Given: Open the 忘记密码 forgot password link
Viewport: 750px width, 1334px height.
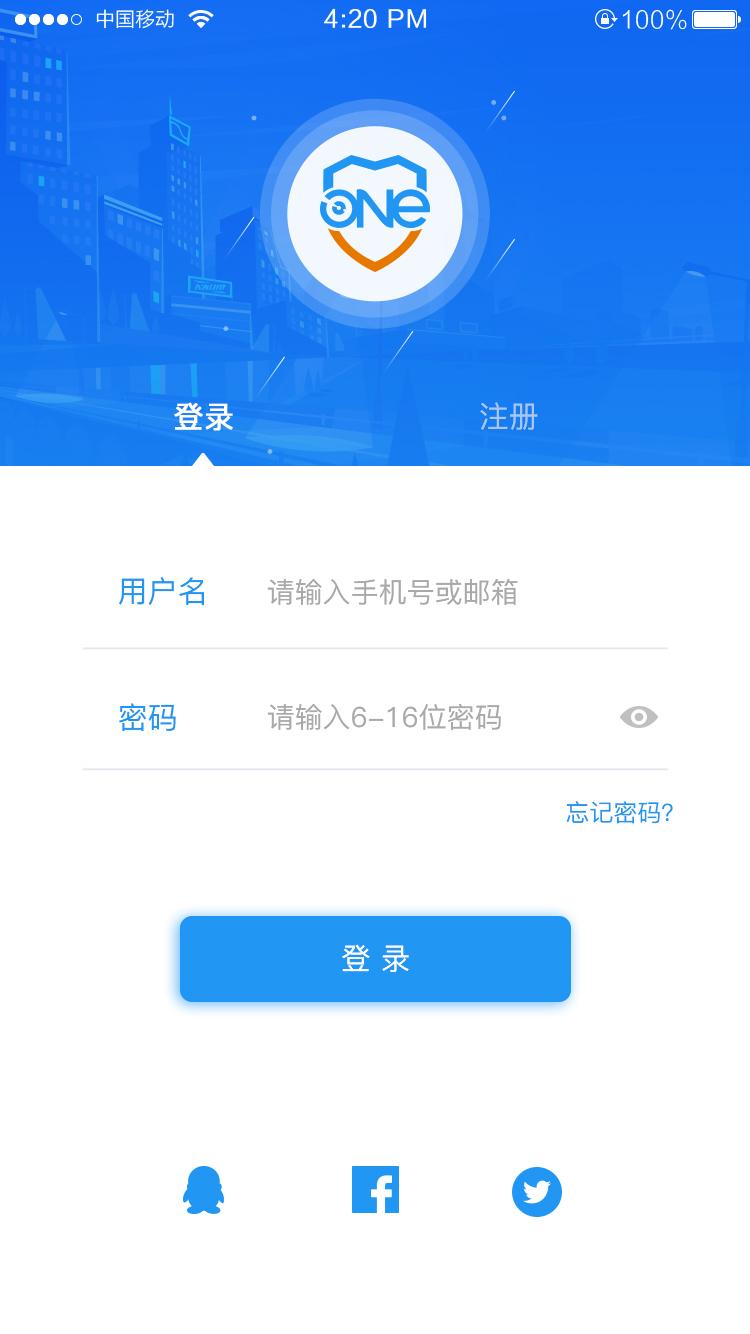Looking at the screenshot, I should click(x=619, y=814).
